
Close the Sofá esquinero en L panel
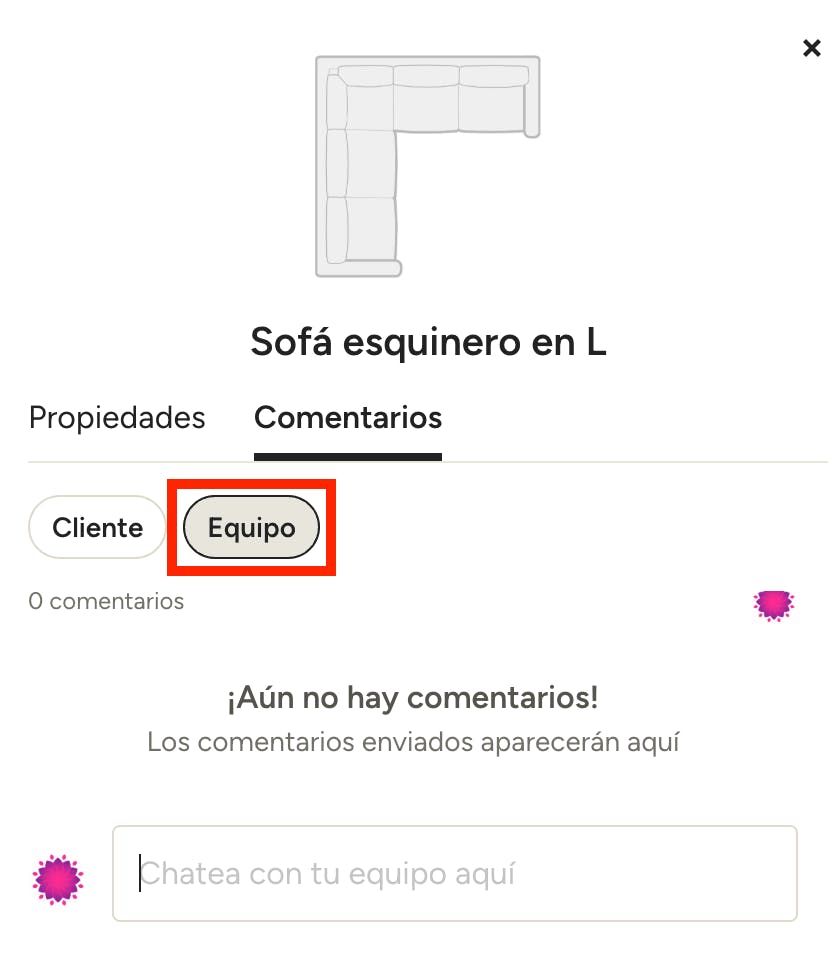point(811,48)
